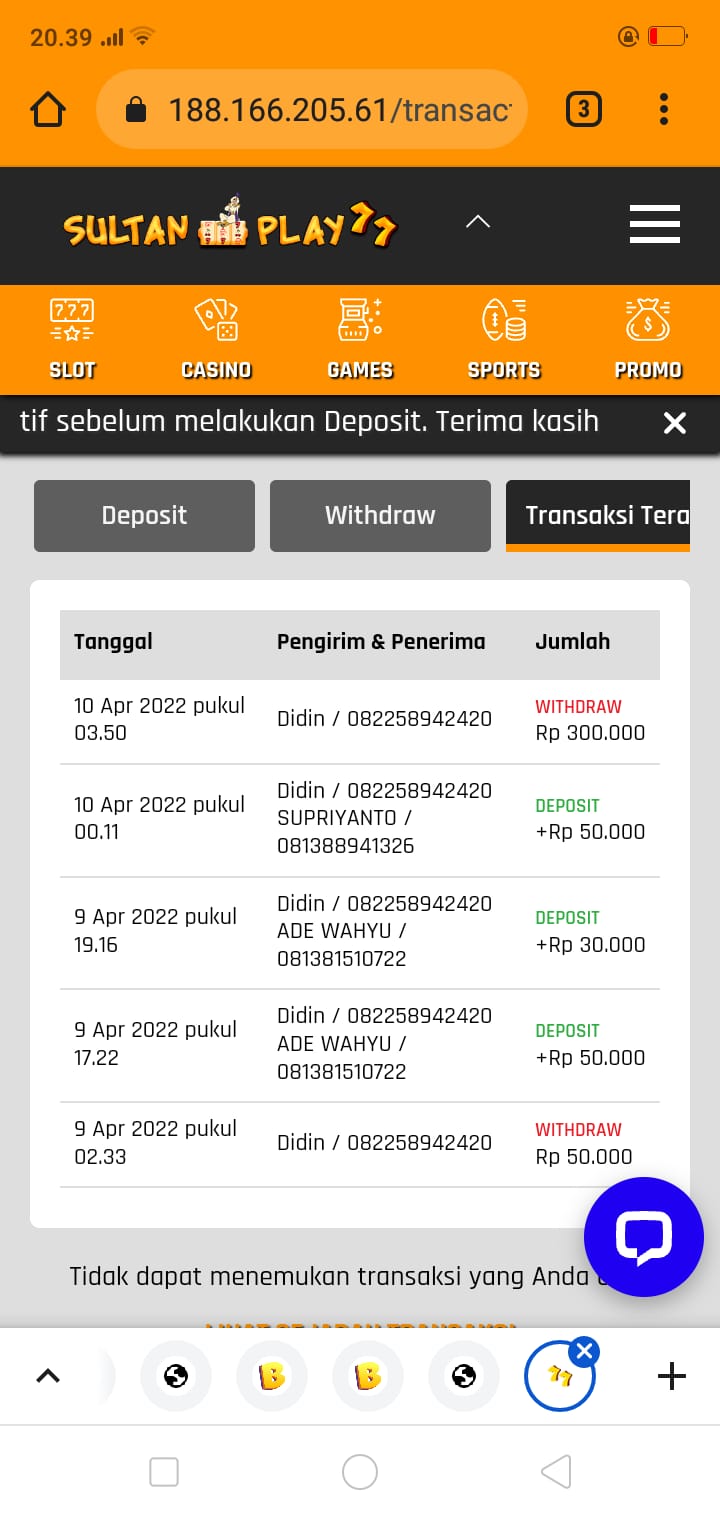Switch to the Withdraw tab

(380, 516)
